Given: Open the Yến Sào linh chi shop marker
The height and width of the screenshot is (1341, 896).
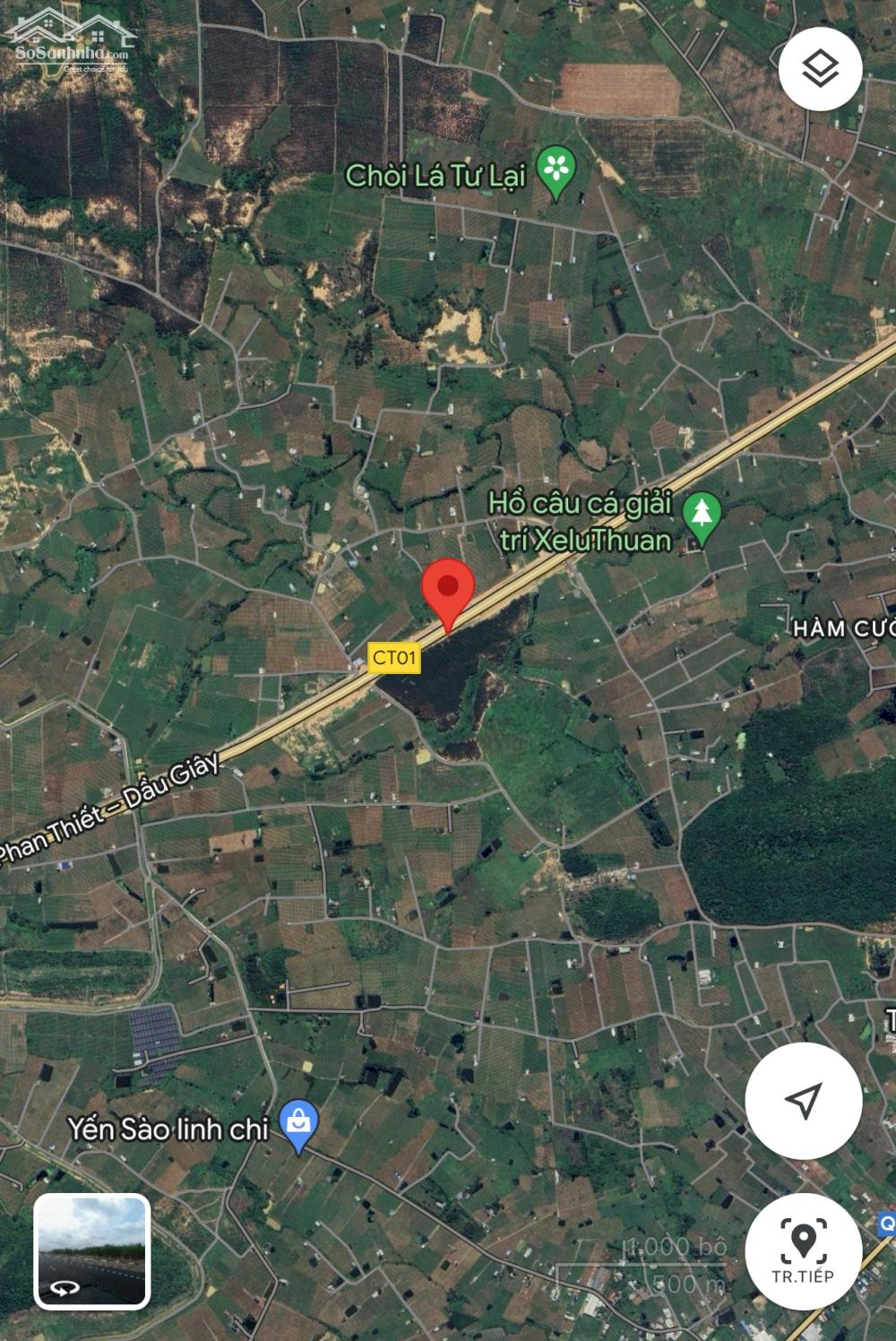Looking at the screenshot, I should (298, 1124).
